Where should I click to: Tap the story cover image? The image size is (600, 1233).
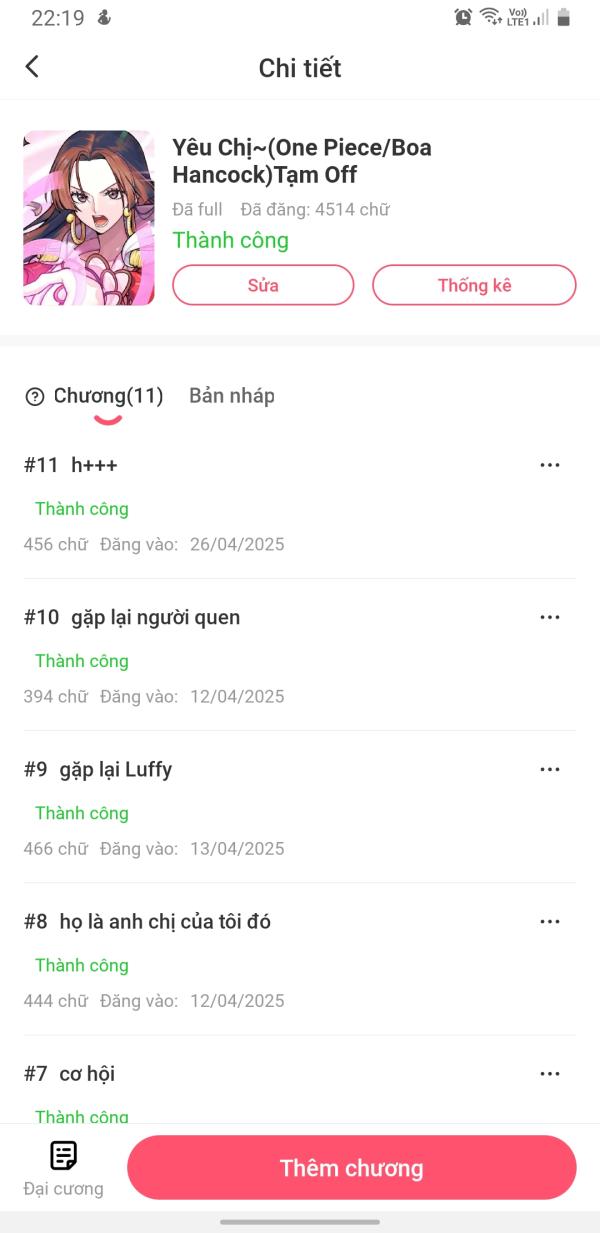(89, 218)
